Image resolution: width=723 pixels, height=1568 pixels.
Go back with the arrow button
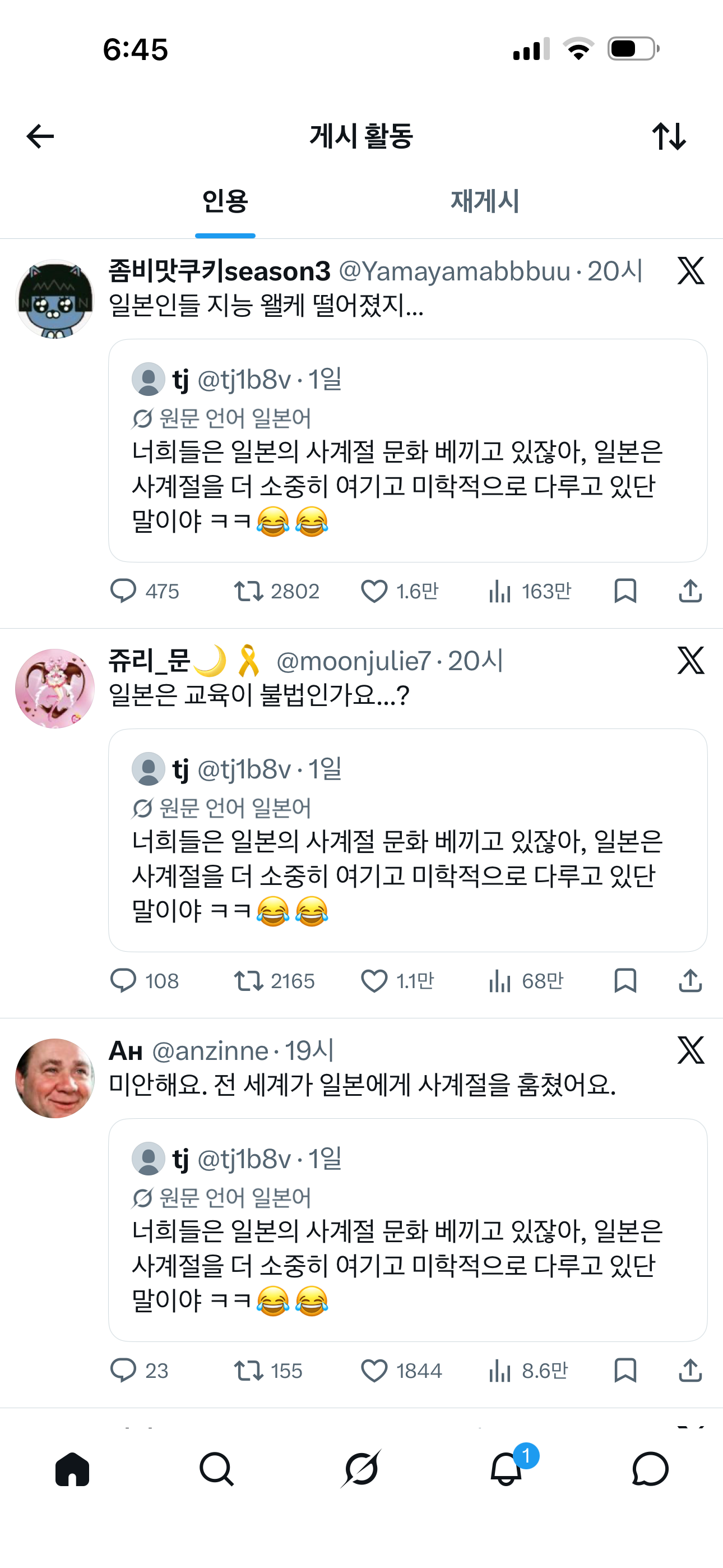pos(40,136)
